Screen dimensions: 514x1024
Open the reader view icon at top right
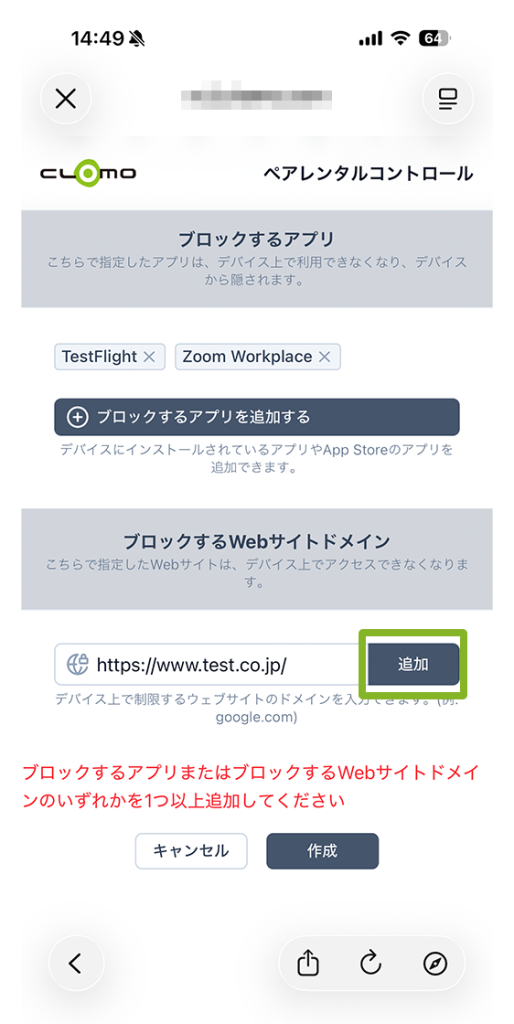click(x=448, y=99)
